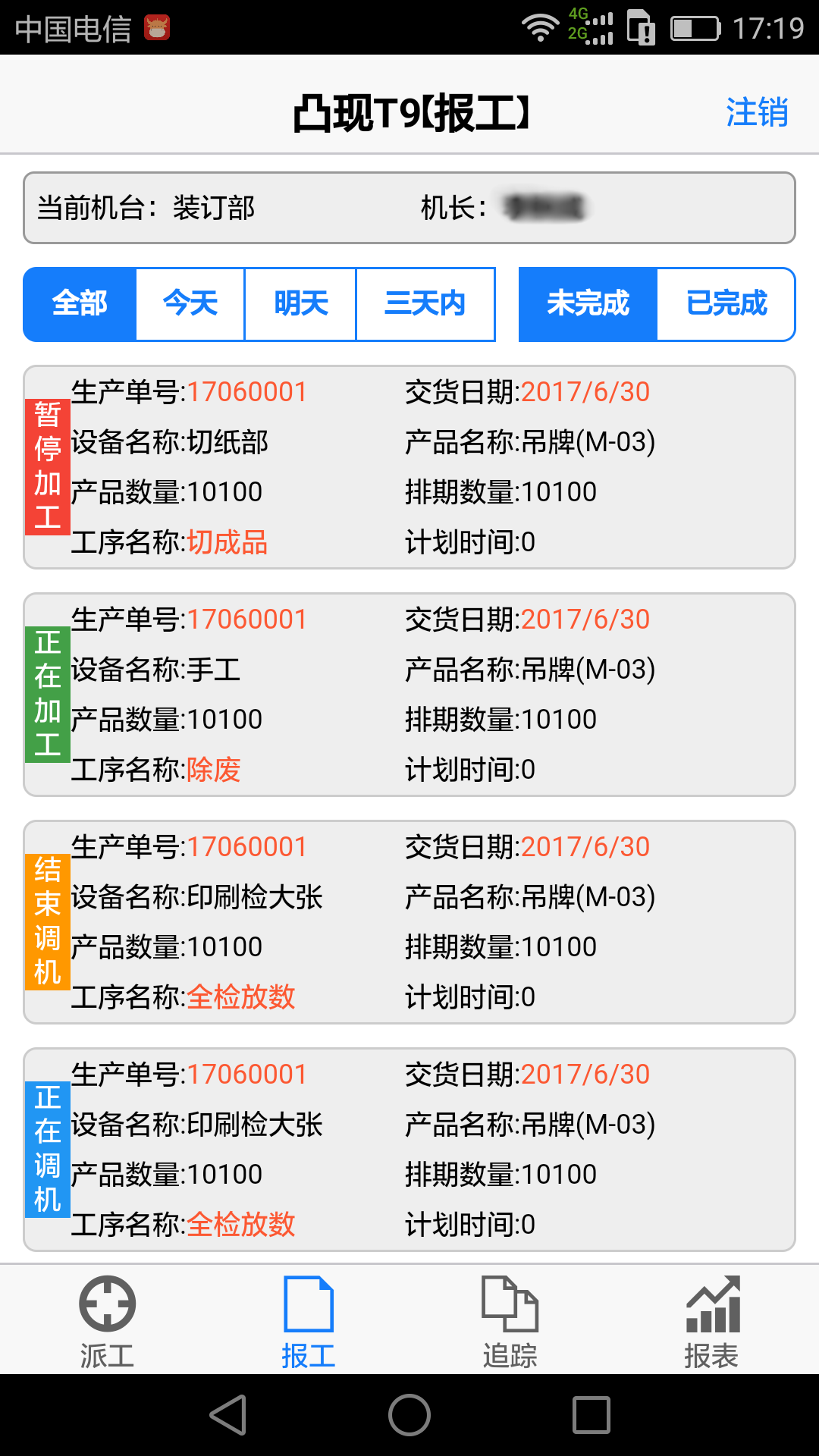Open the 除废 order card (正在加工)
Screen dimensions: 819x1456
(409, 695)
